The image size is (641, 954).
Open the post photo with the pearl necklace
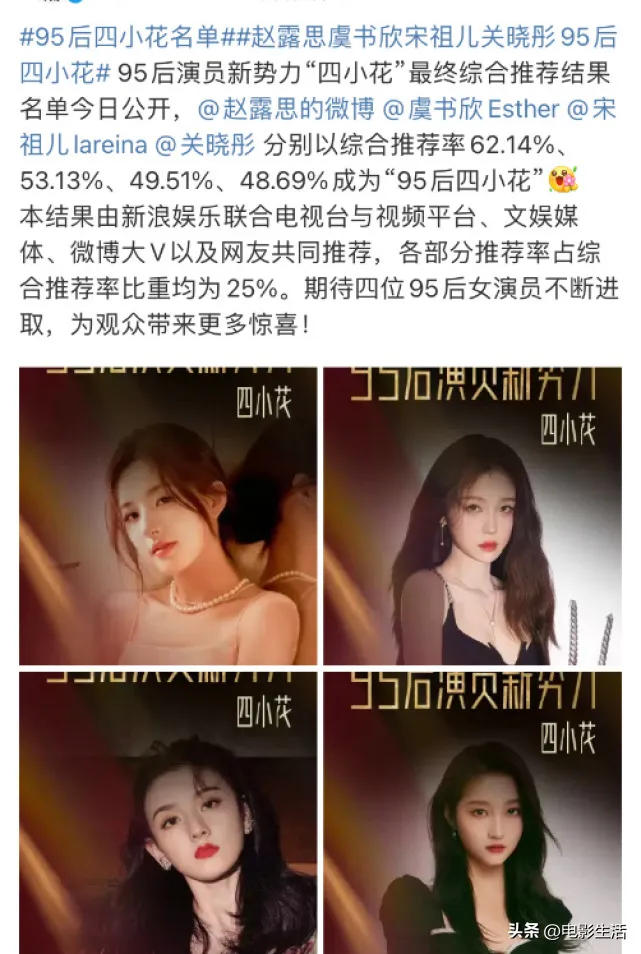point(168,516)
